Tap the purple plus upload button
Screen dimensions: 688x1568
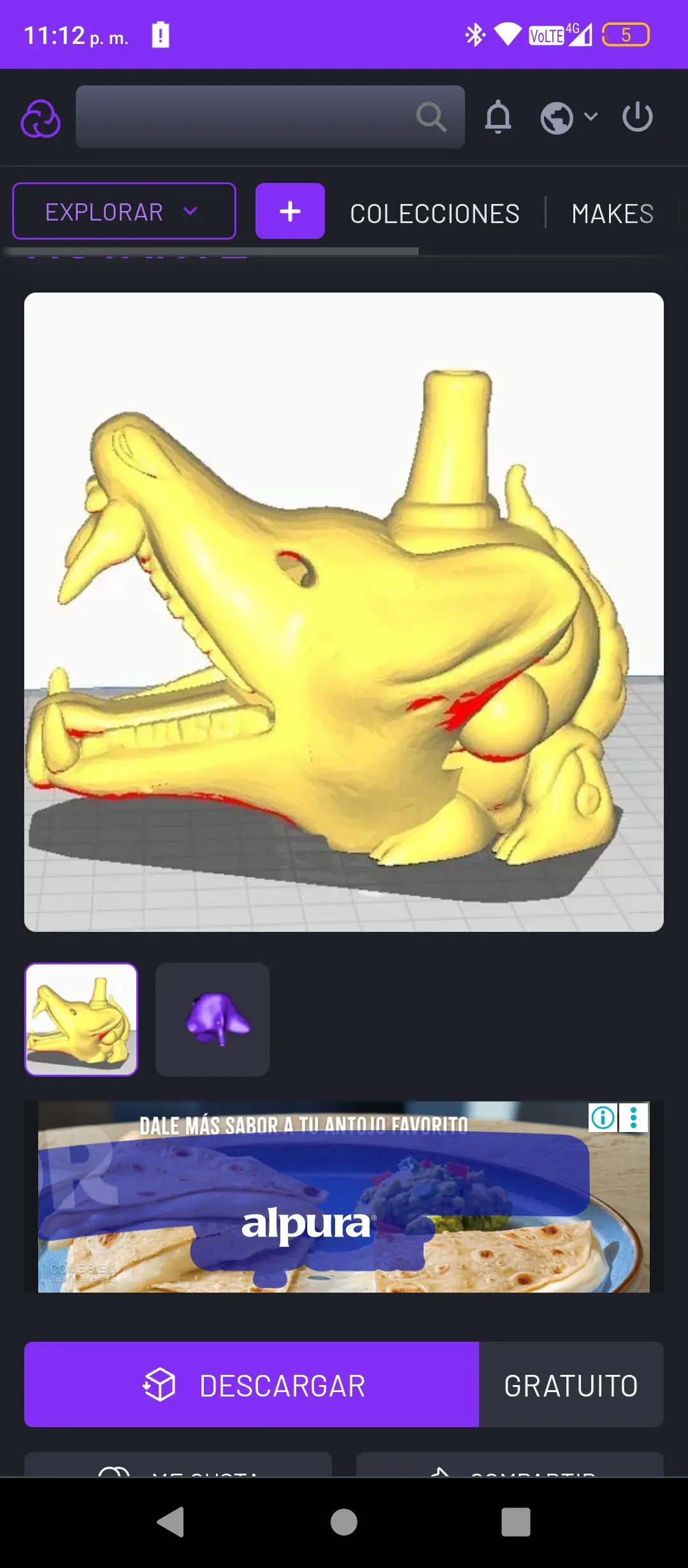[x=290, y=211]
